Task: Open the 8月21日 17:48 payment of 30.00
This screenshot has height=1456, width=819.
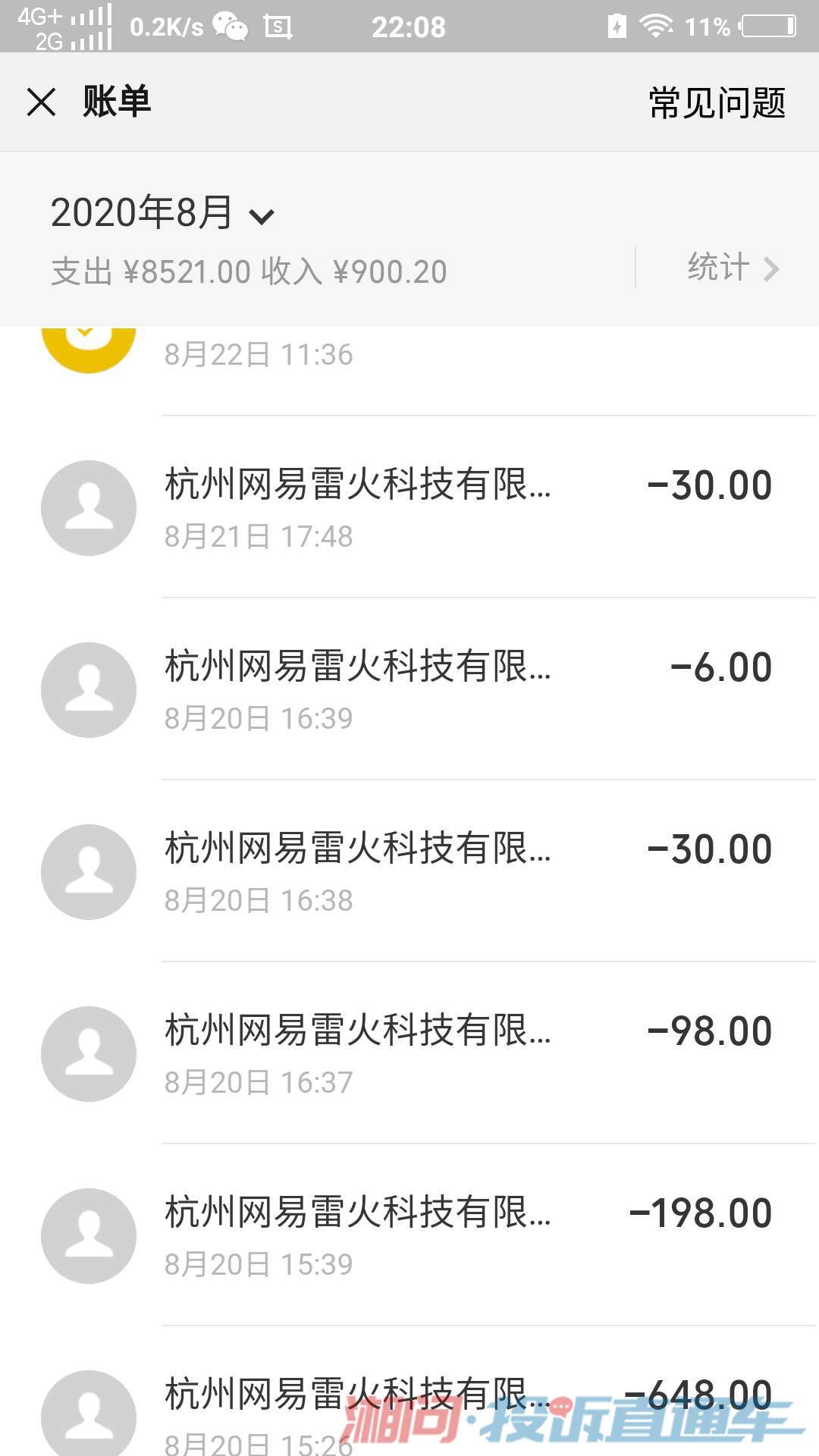Action: [409, 507]
